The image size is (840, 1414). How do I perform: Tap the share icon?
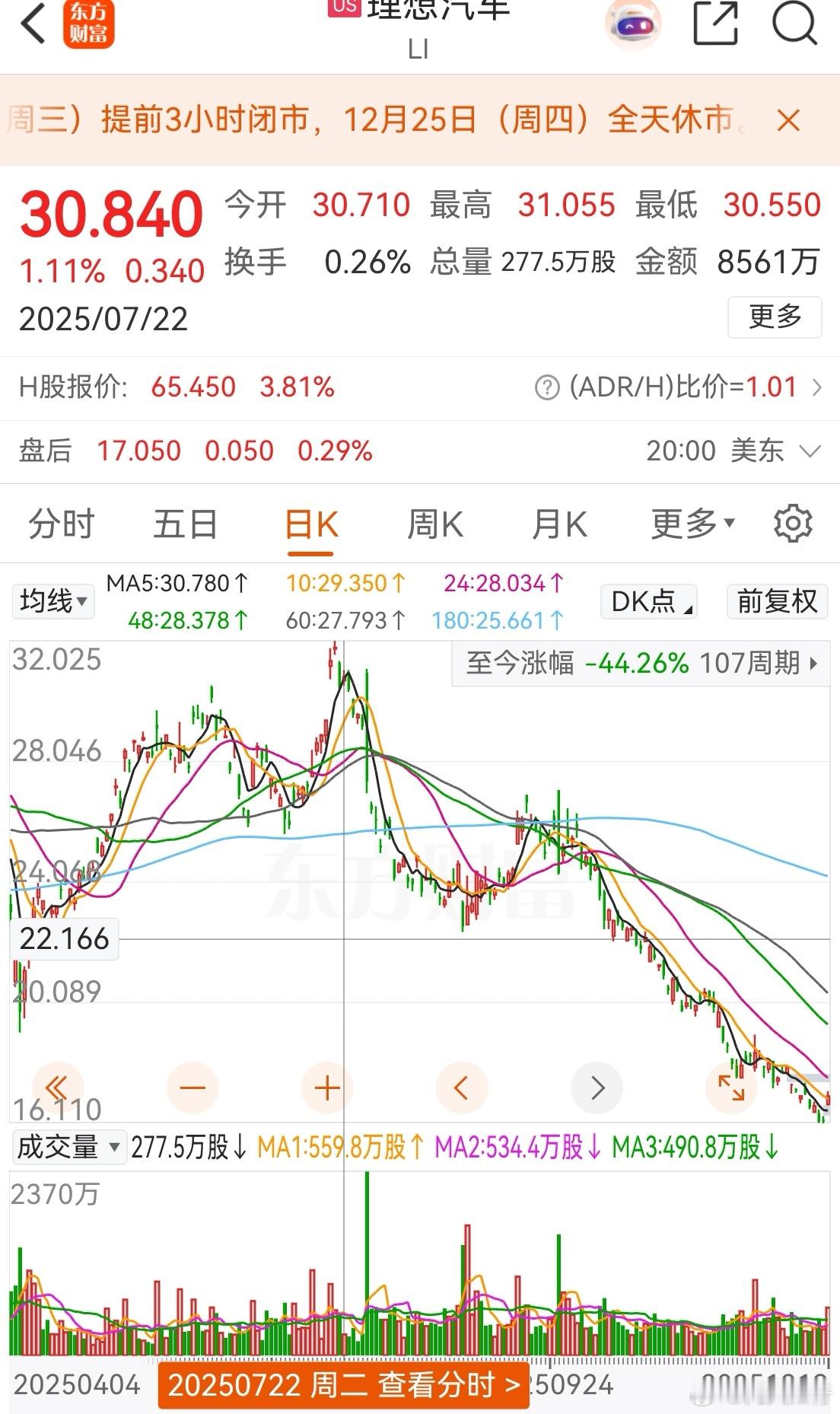tap(716, 25)
